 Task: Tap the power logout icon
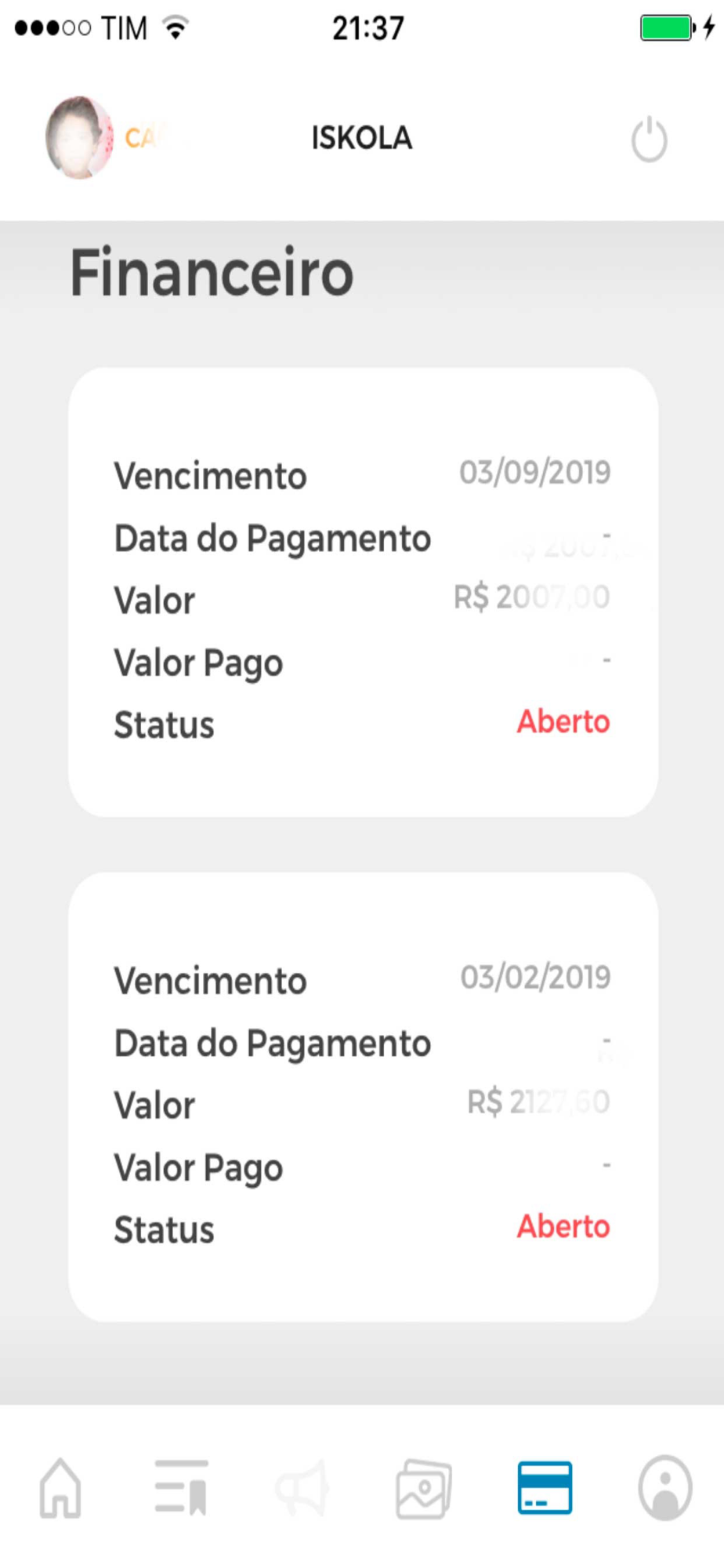649,140
